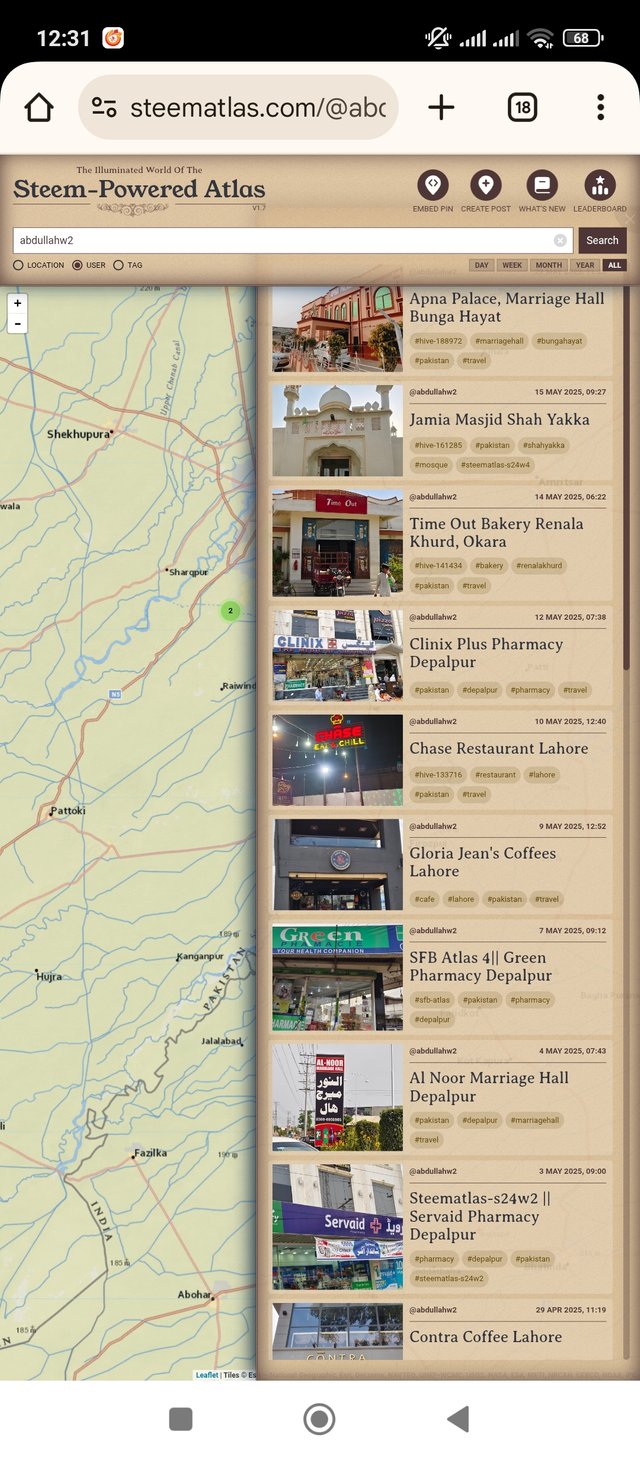This screenshot has width=640, height=1458.
Task: Open the Embed Pin tool
Action: click(432, 186)
